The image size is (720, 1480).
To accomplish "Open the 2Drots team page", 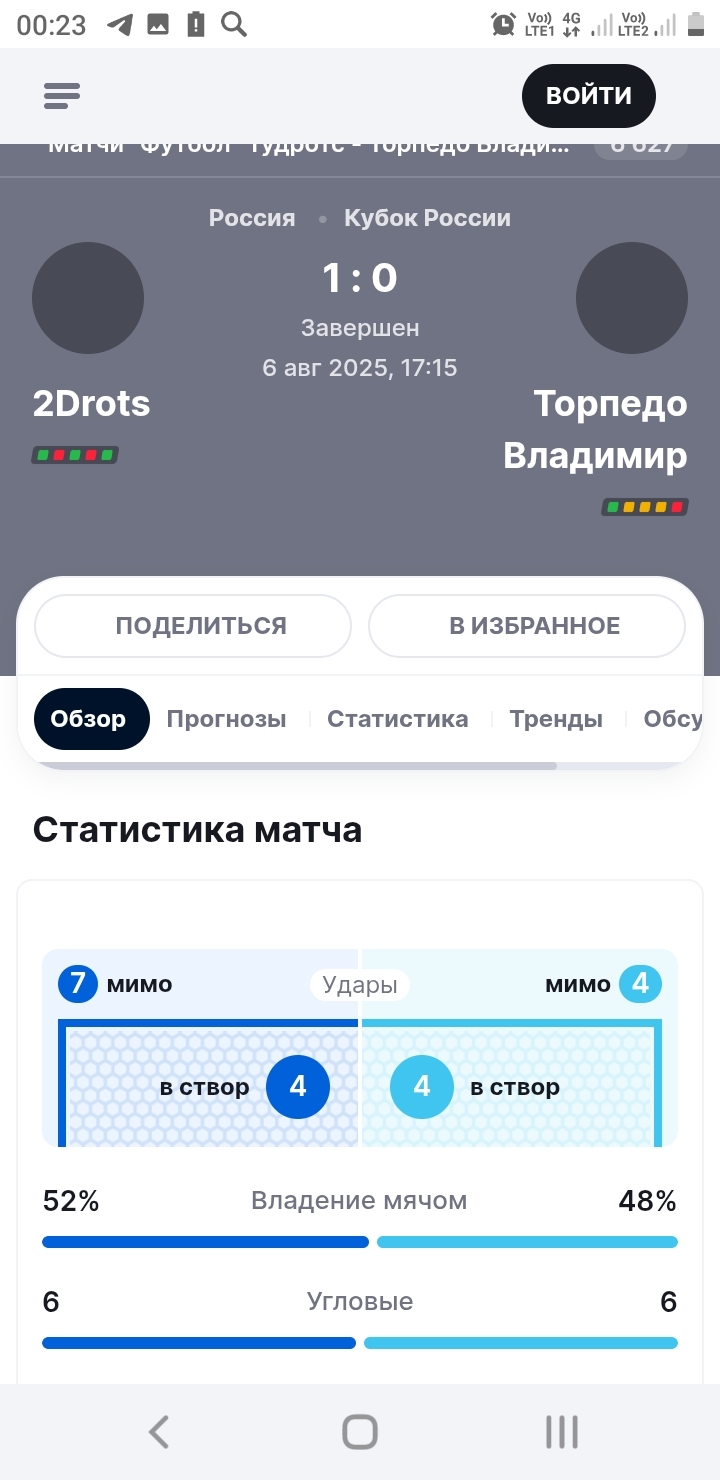I will coord(91,403).
